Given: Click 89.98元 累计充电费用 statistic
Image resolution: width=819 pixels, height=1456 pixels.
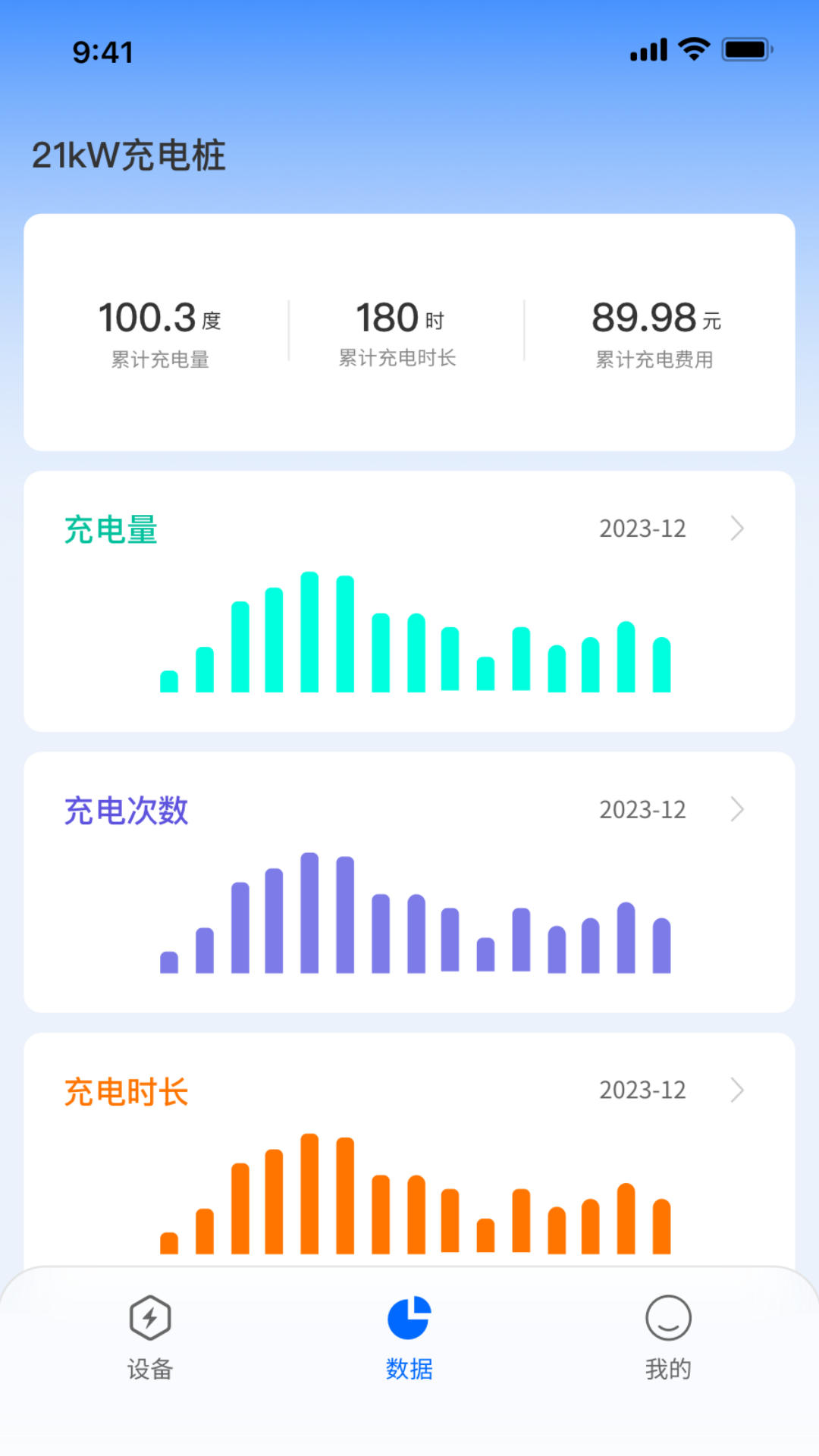Looking at the screenshot, I should tap(657, 330).
